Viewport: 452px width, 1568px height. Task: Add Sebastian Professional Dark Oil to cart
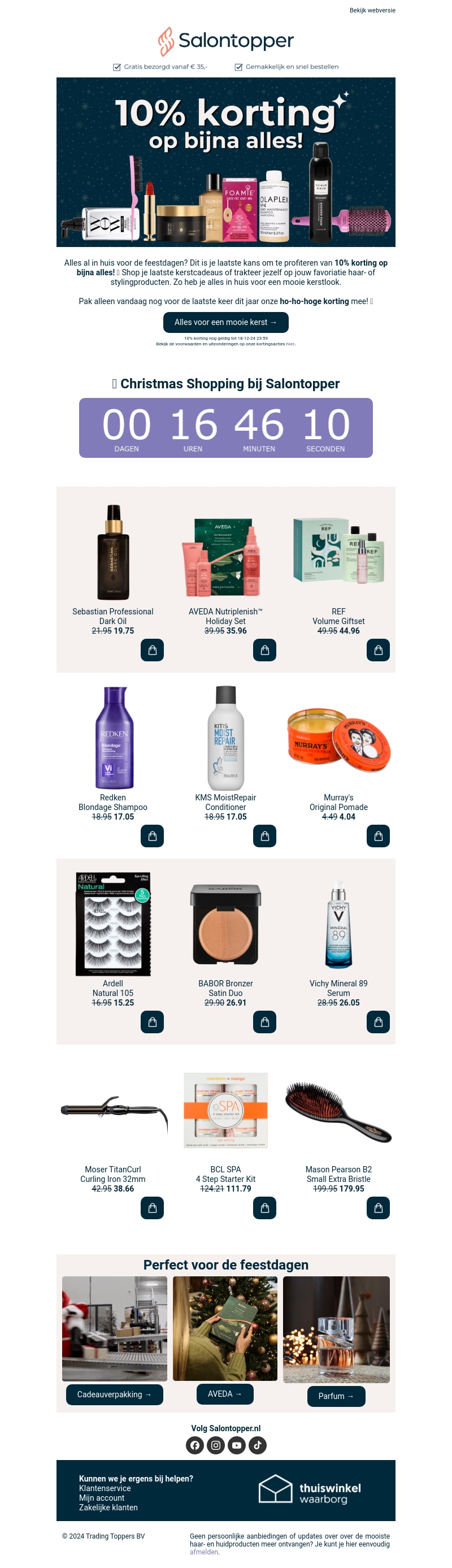[x=152, y=650]
